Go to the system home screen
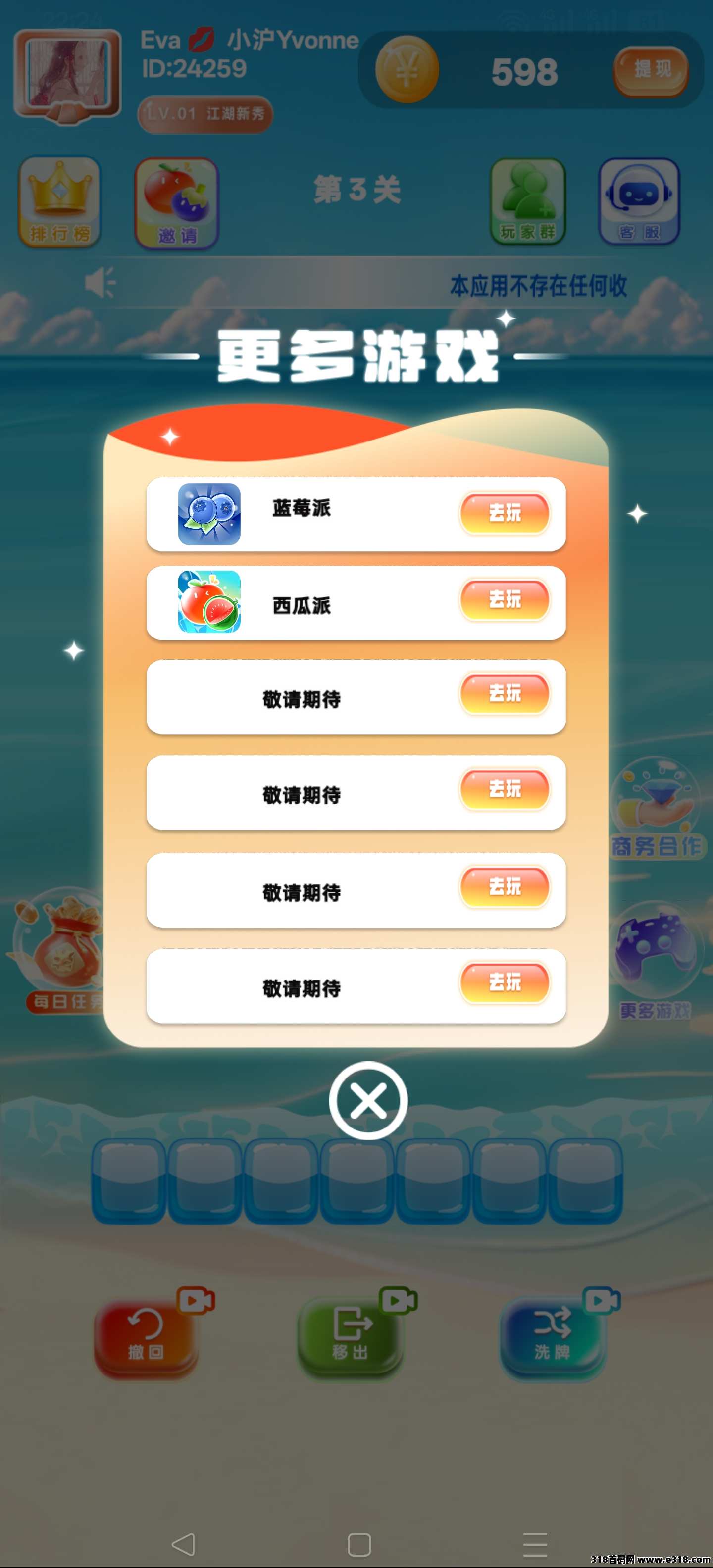 click(x=359, y=1544)
